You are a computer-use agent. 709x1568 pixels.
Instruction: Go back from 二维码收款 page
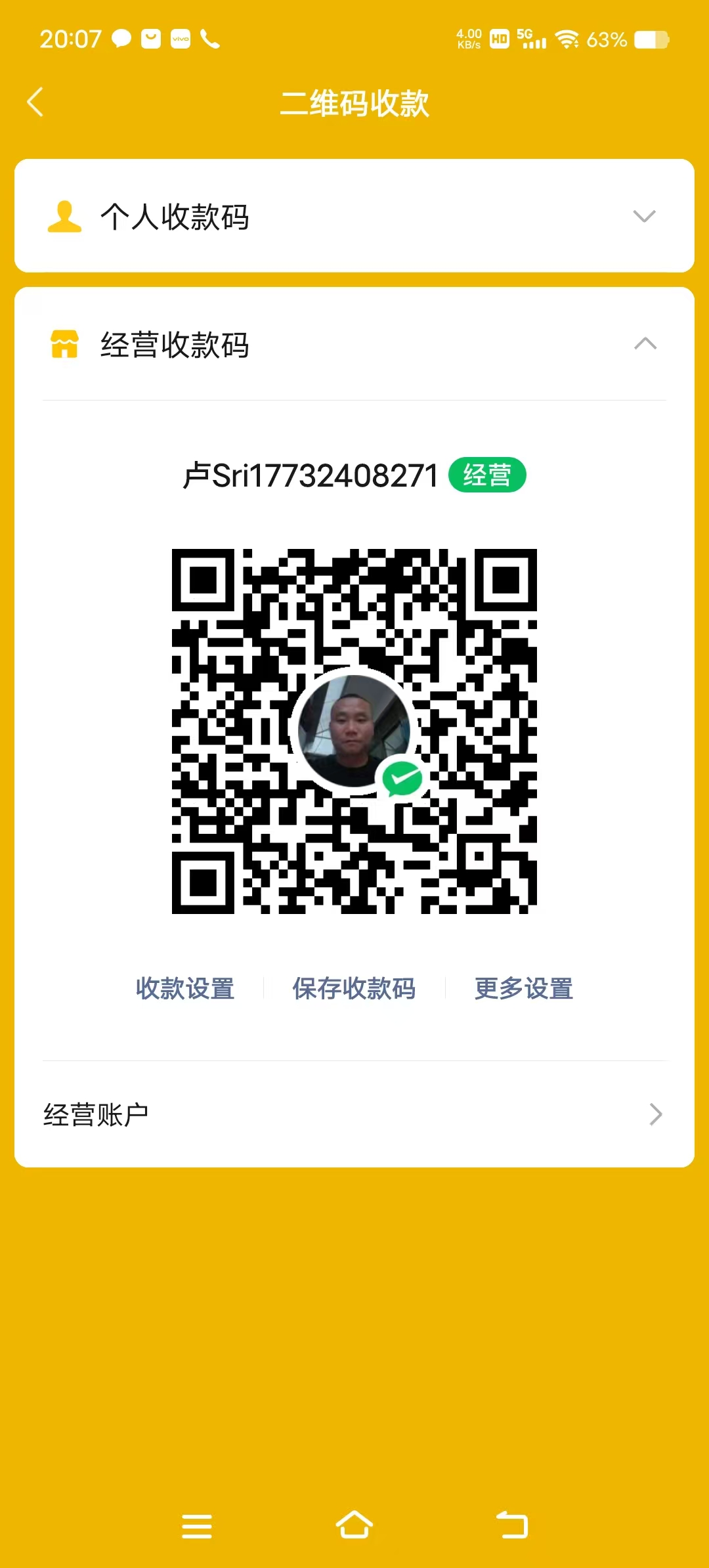35,102
